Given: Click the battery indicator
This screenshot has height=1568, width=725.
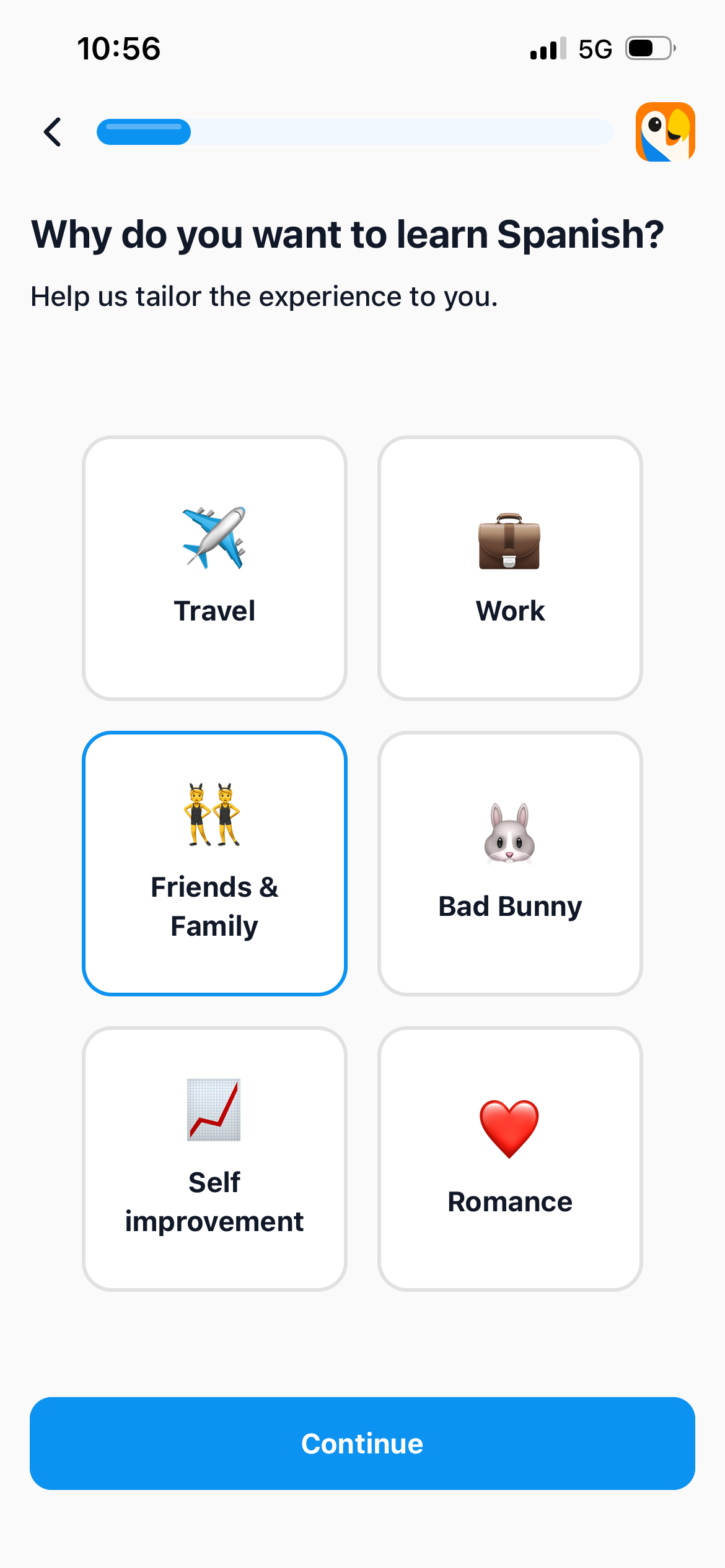Looking at the screenshot, I should 648,48.
